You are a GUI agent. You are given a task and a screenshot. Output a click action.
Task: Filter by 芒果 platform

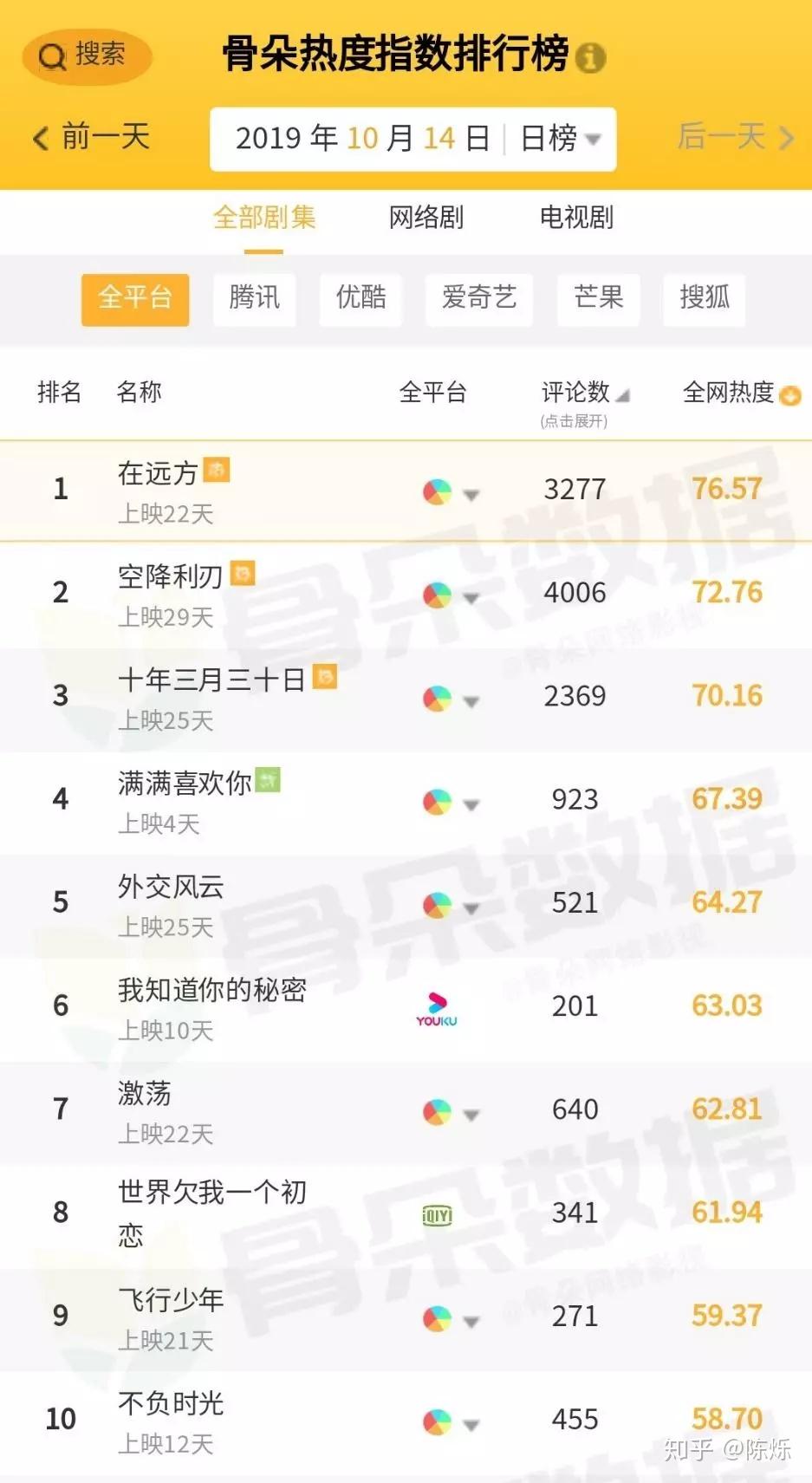[x=598, y=298]
